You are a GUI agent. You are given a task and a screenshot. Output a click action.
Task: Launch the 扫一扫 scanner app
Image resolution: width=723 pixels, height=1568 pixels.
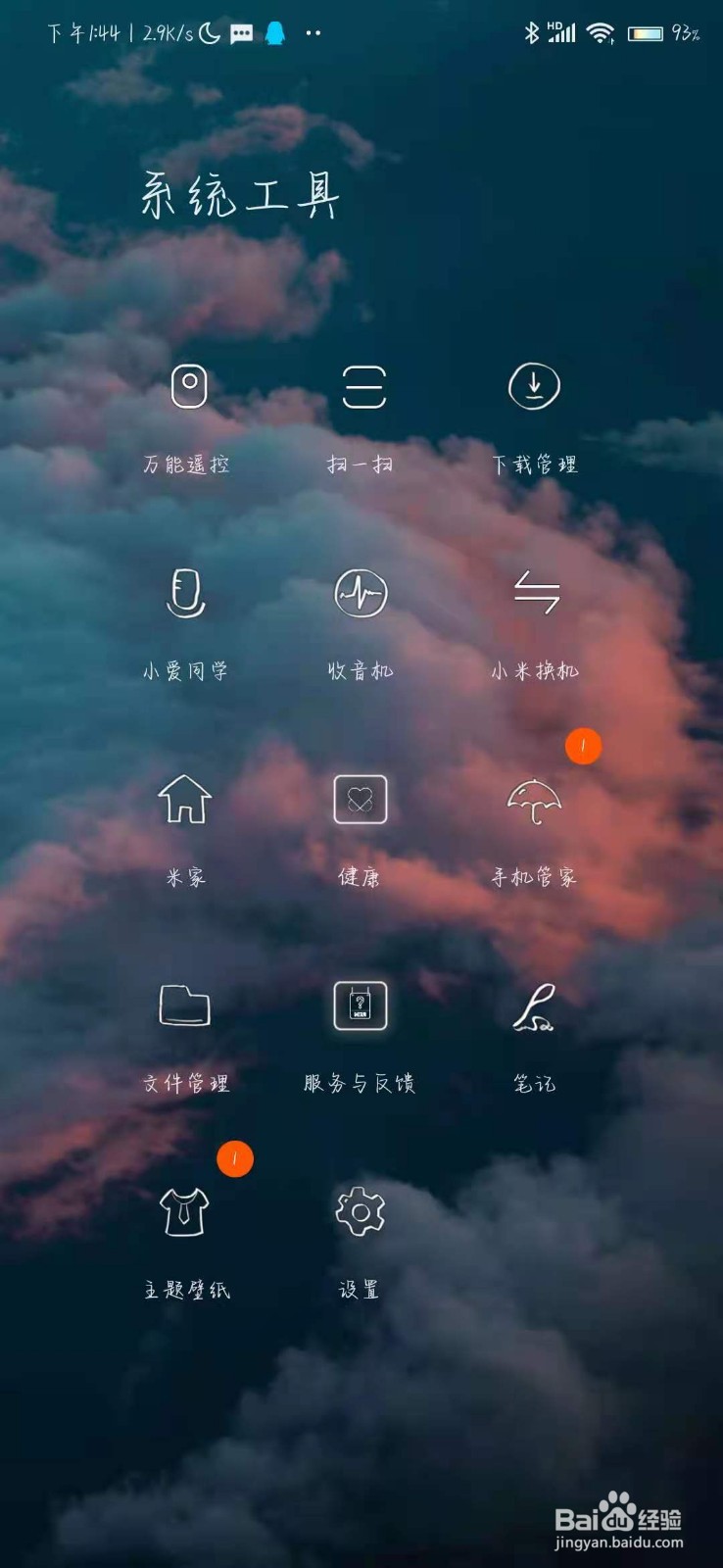[361, 387]
